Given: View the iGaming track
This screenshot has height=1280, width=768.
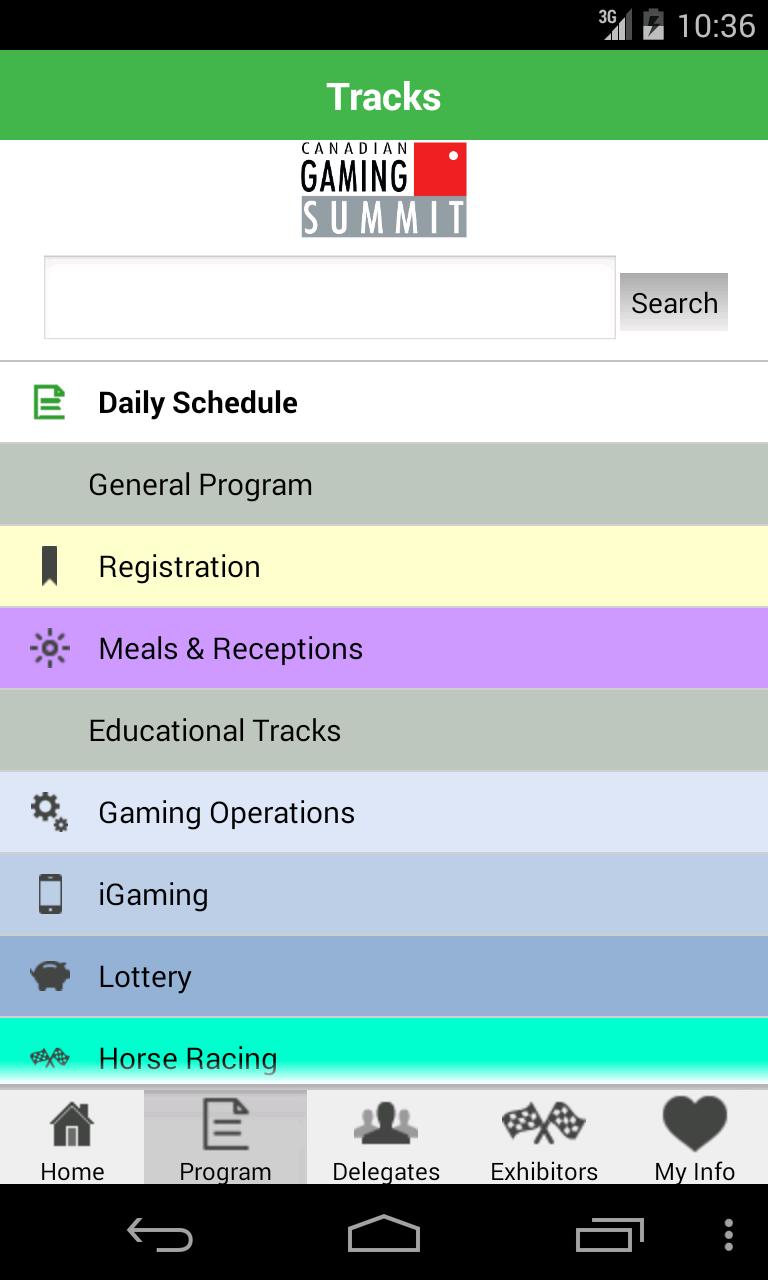Looking at the screenshot, I should (154, 895).
